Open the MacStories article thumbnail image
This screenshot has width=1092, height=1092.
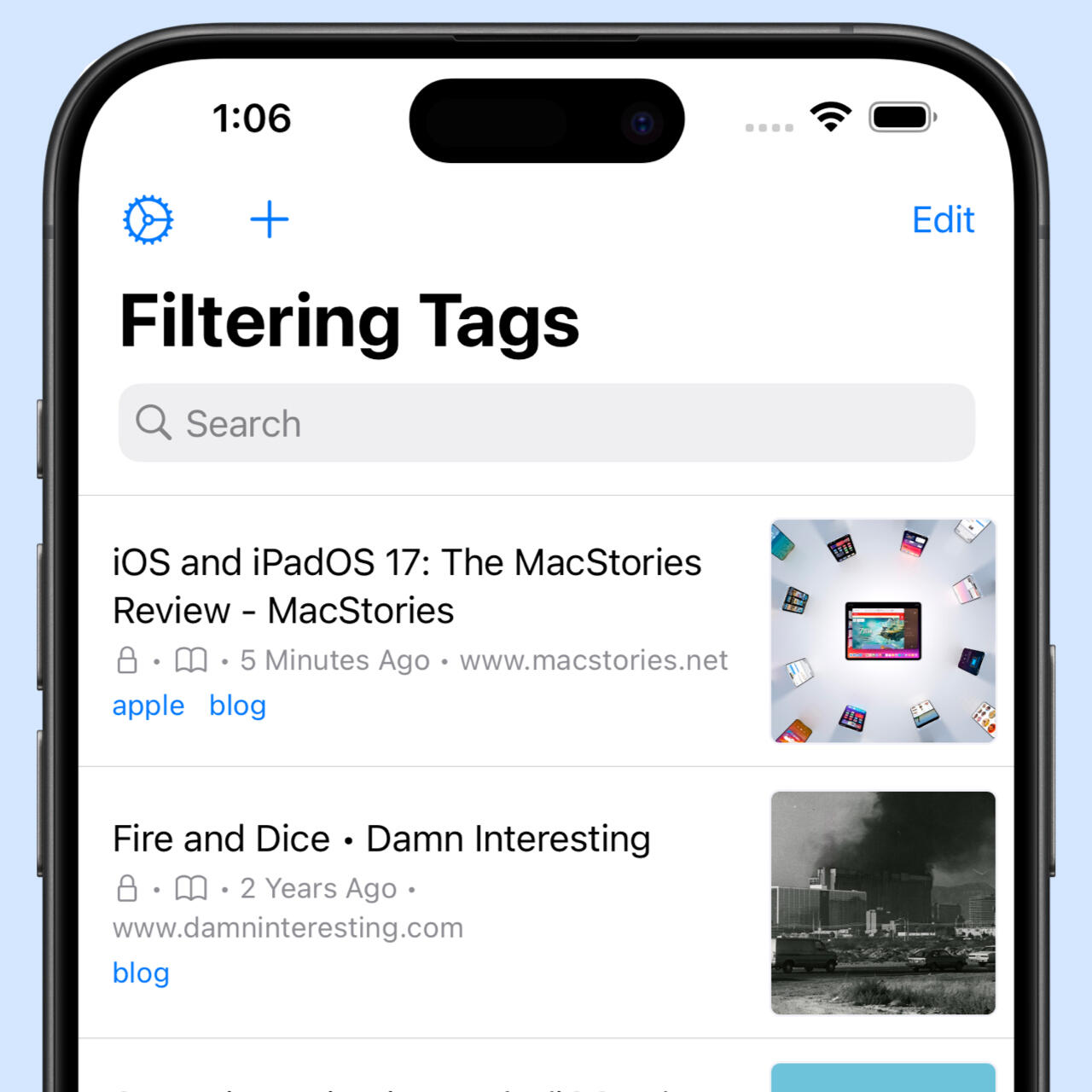(x=883, y=630)
